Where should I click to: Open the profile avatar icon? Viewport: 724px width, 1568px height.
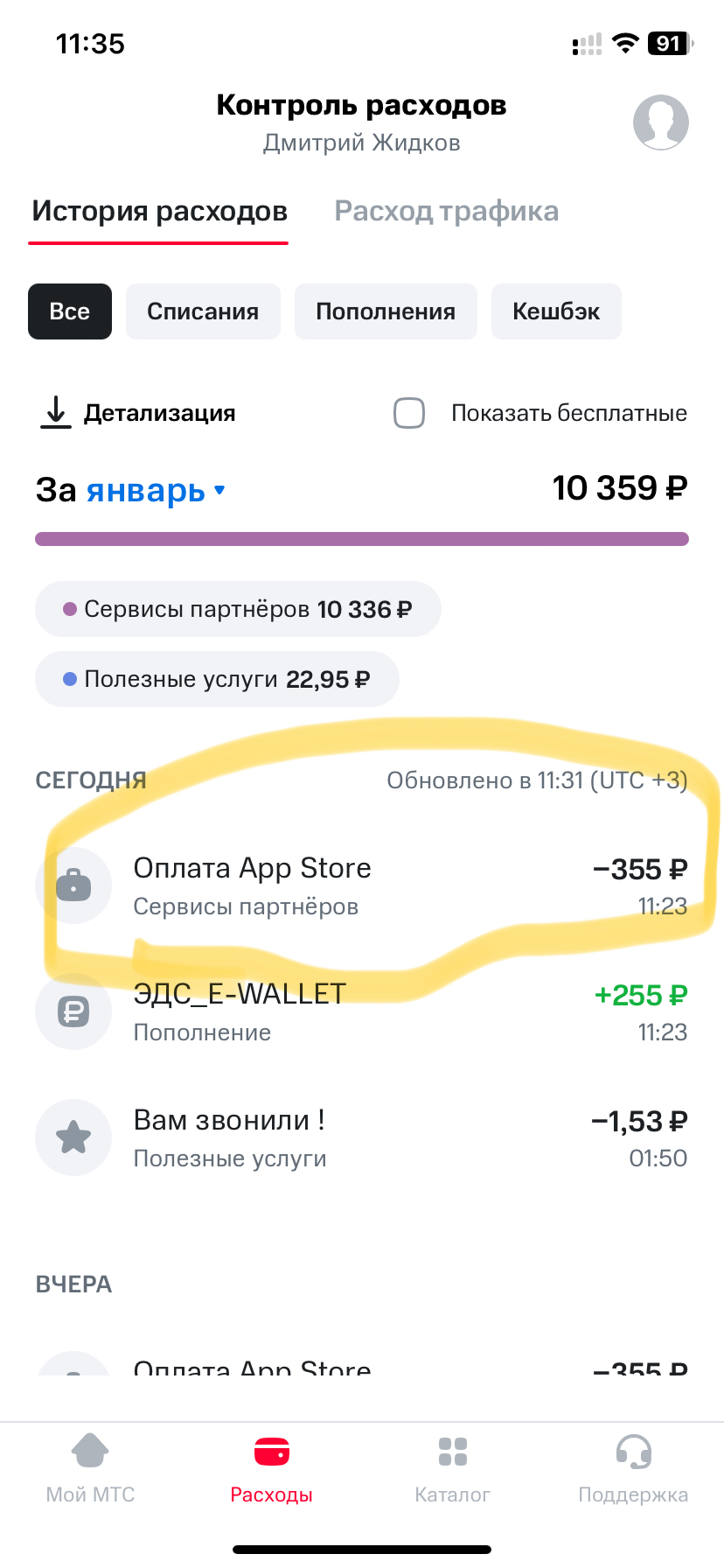660,122
